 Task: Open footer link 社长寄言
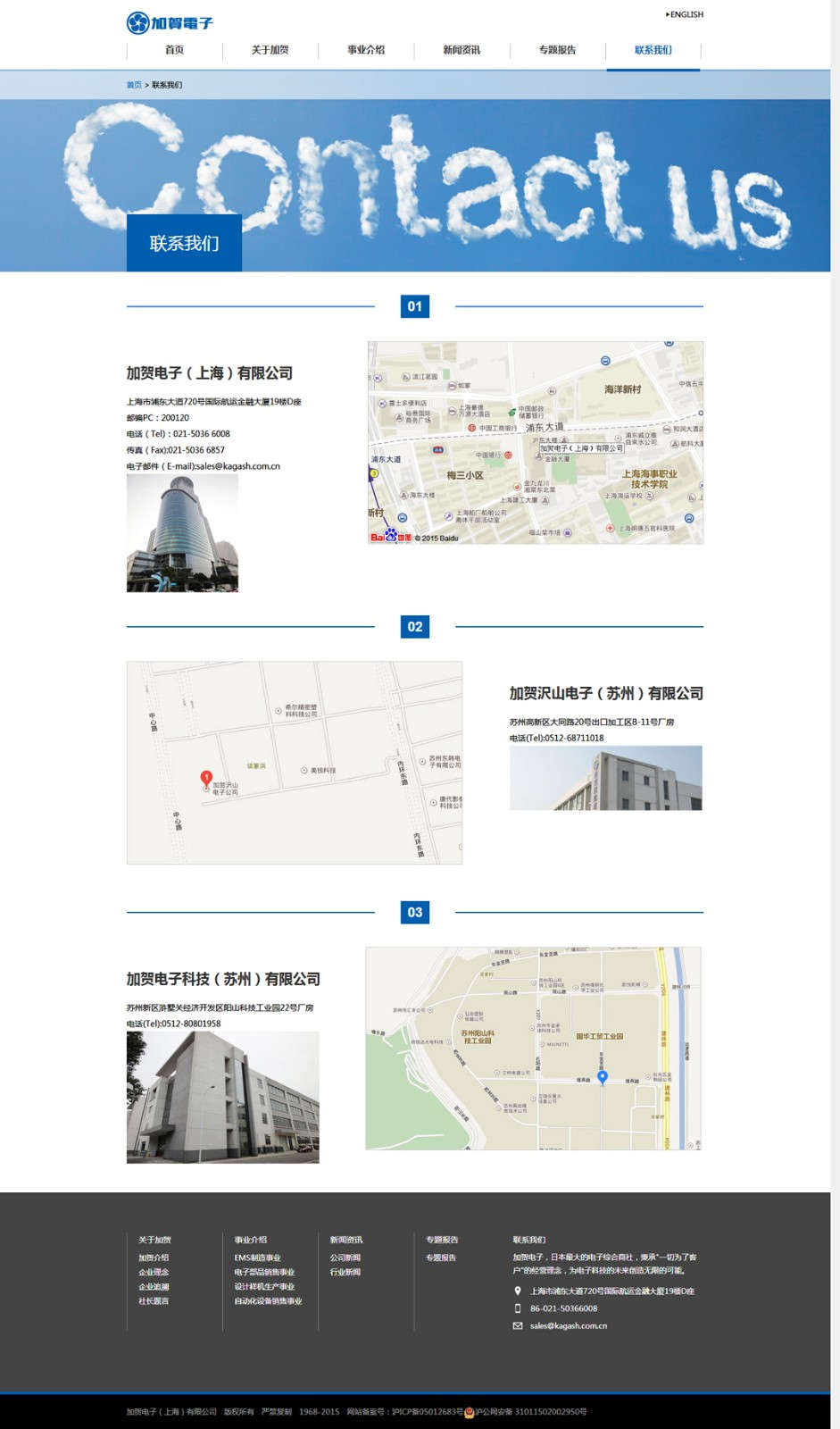pyautogui.click(x=154, y=1301)
